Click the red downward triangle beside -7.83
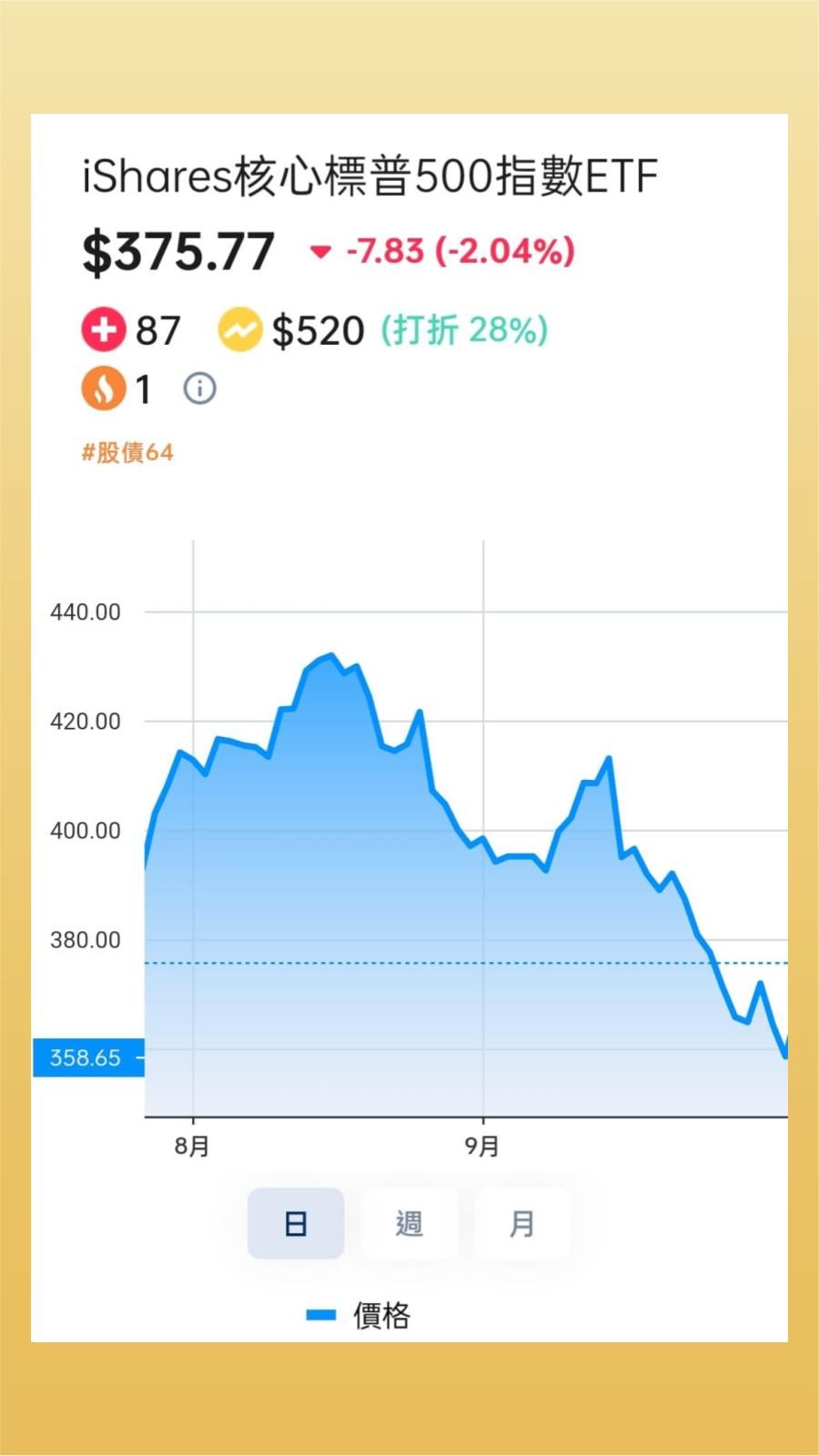Image resolution: width=819 pixels, height=1456 pixels. tap(322, 252)
